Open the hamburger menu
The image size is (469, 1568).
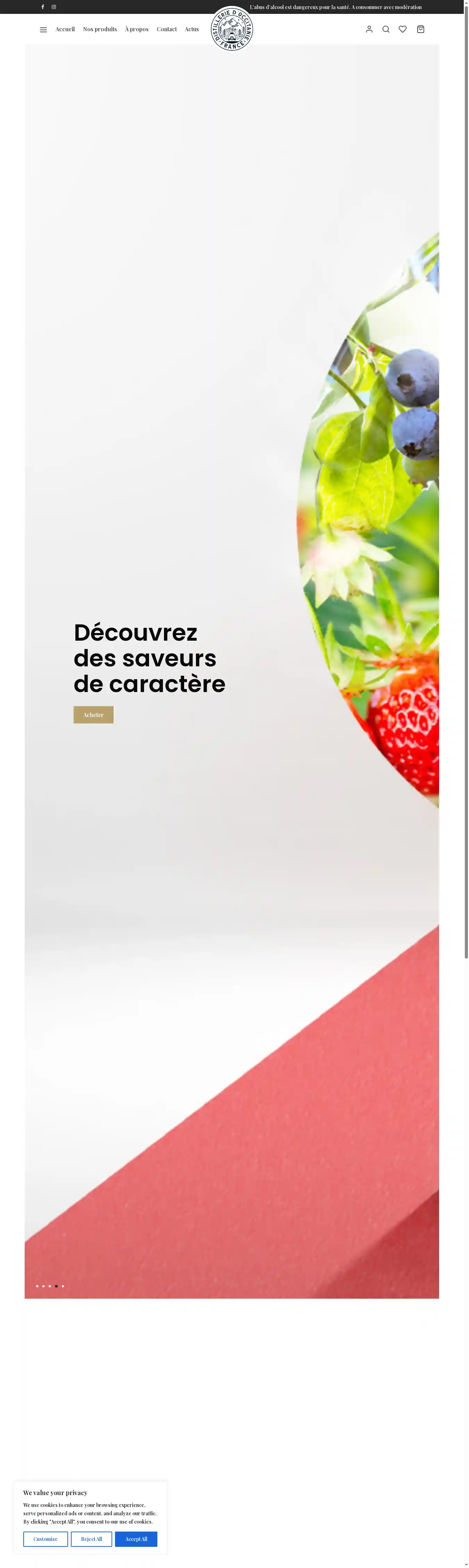43,30
